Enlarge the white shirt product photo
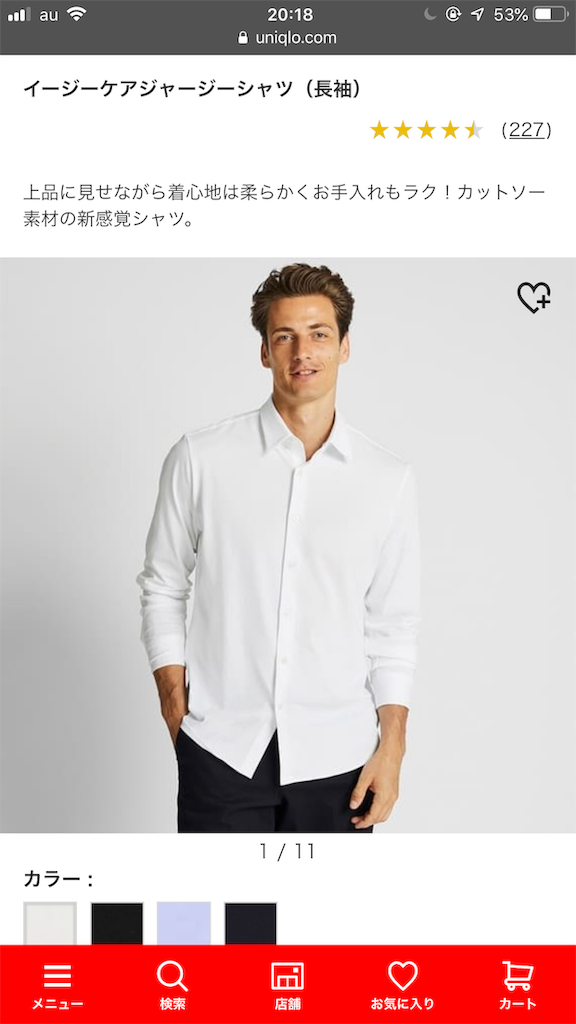This screenshot has width=576, height=1024. click(288, 545)
